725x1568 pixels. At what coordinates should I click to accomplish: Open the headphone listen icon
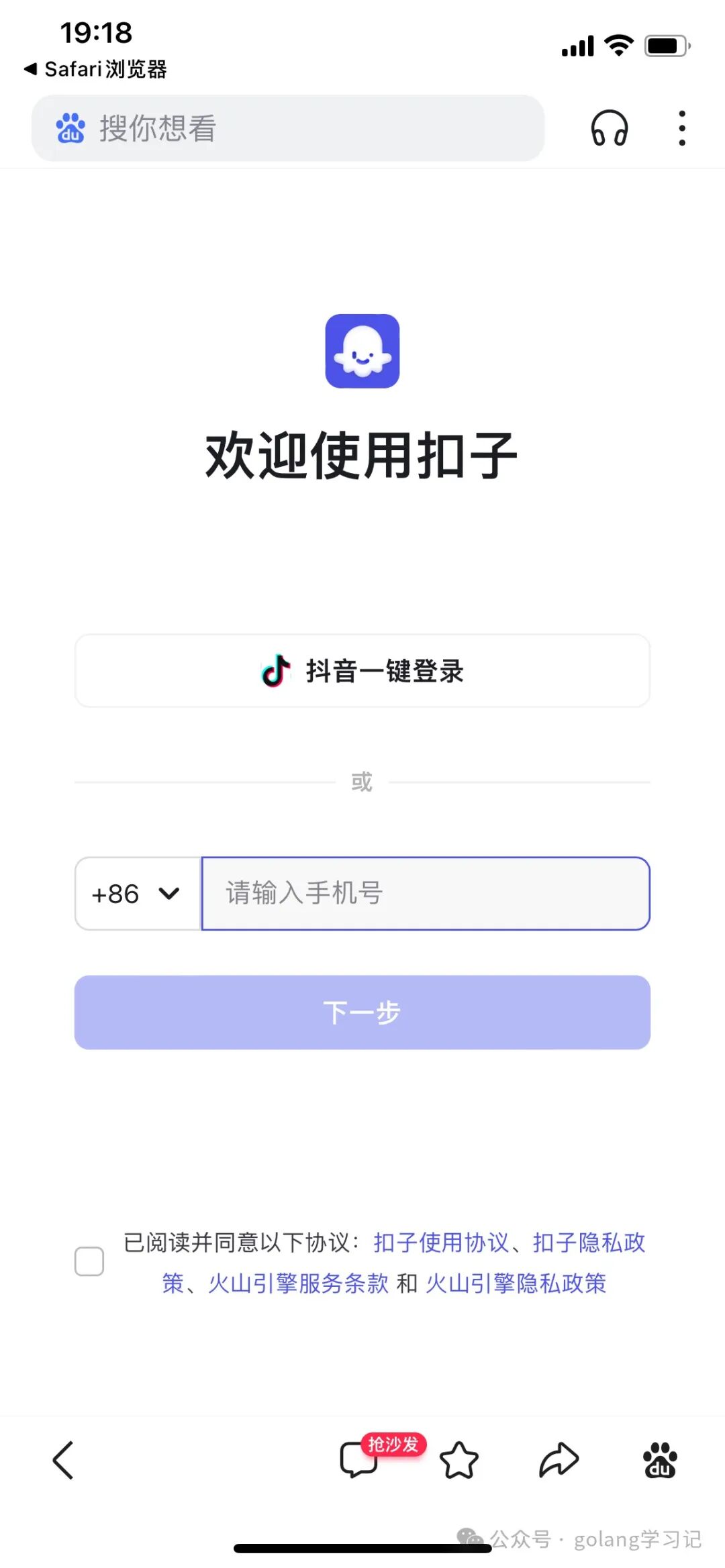click(x=609, y=128)
